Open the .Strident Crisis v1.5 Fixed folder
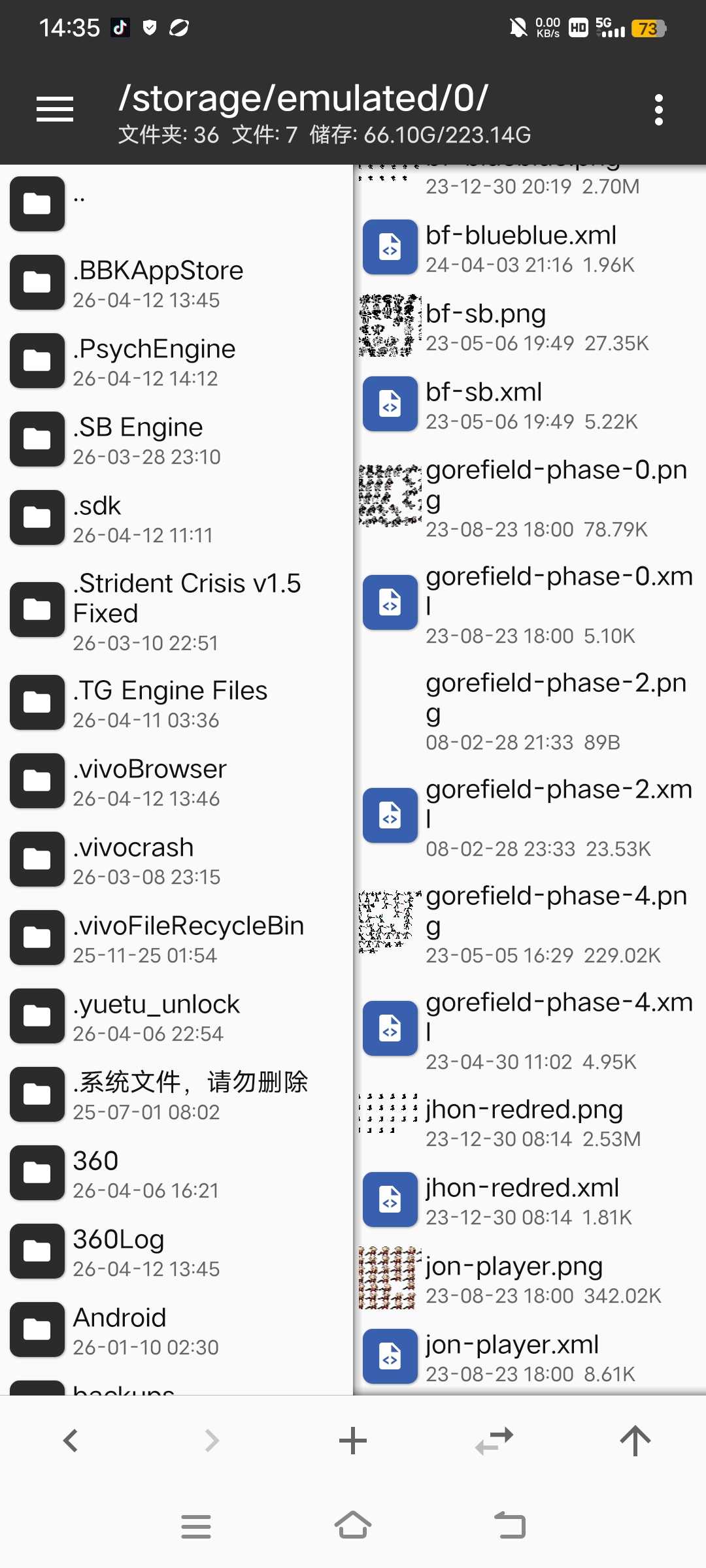Image resolution: width=706 pixels, height=1568 pixels. [x=176, y=610]
